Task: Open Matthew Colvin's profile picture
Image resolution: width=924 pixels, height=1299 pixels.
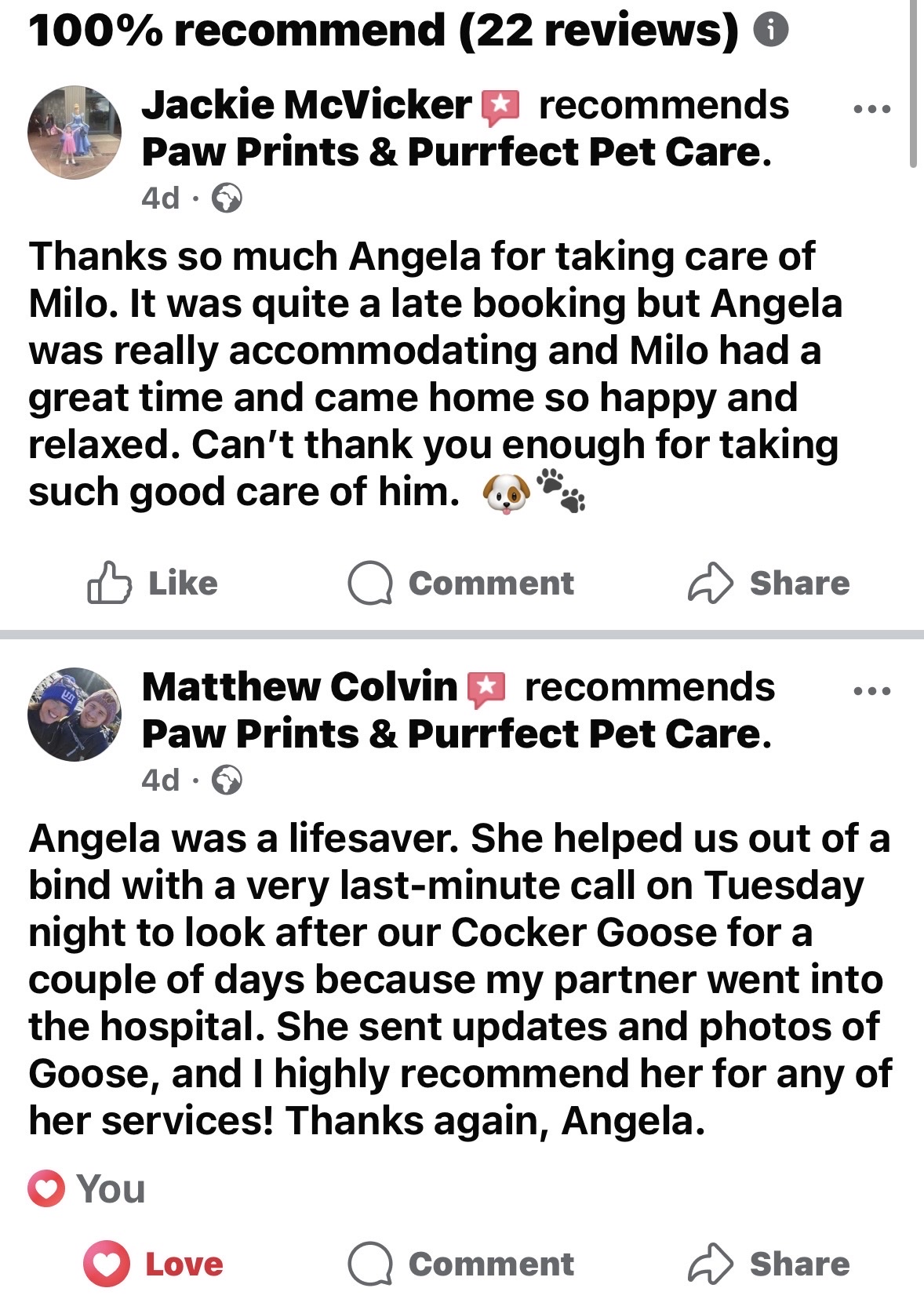Action: (75, 715)
